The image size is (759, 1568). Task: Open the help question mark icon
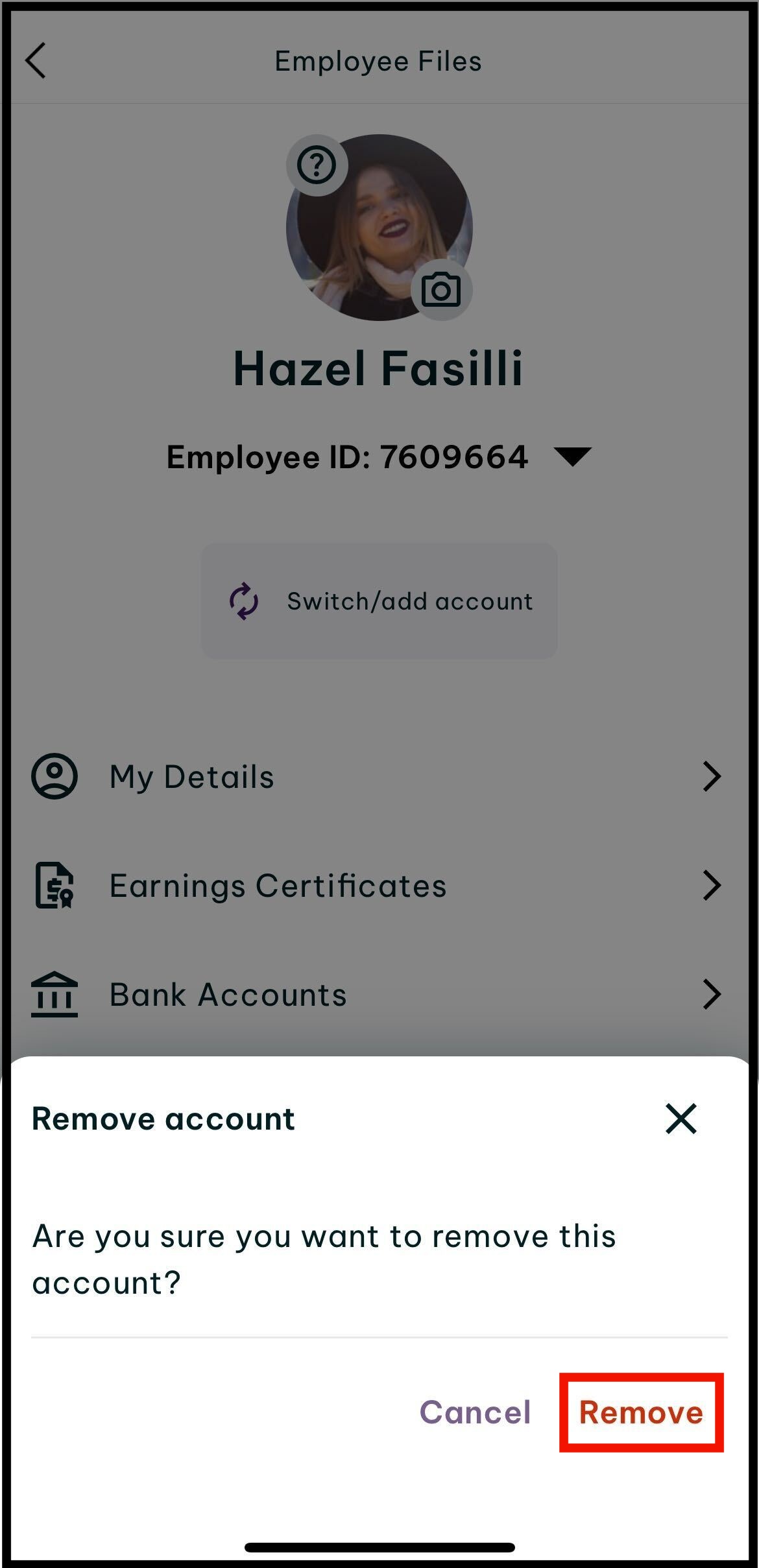317,165
